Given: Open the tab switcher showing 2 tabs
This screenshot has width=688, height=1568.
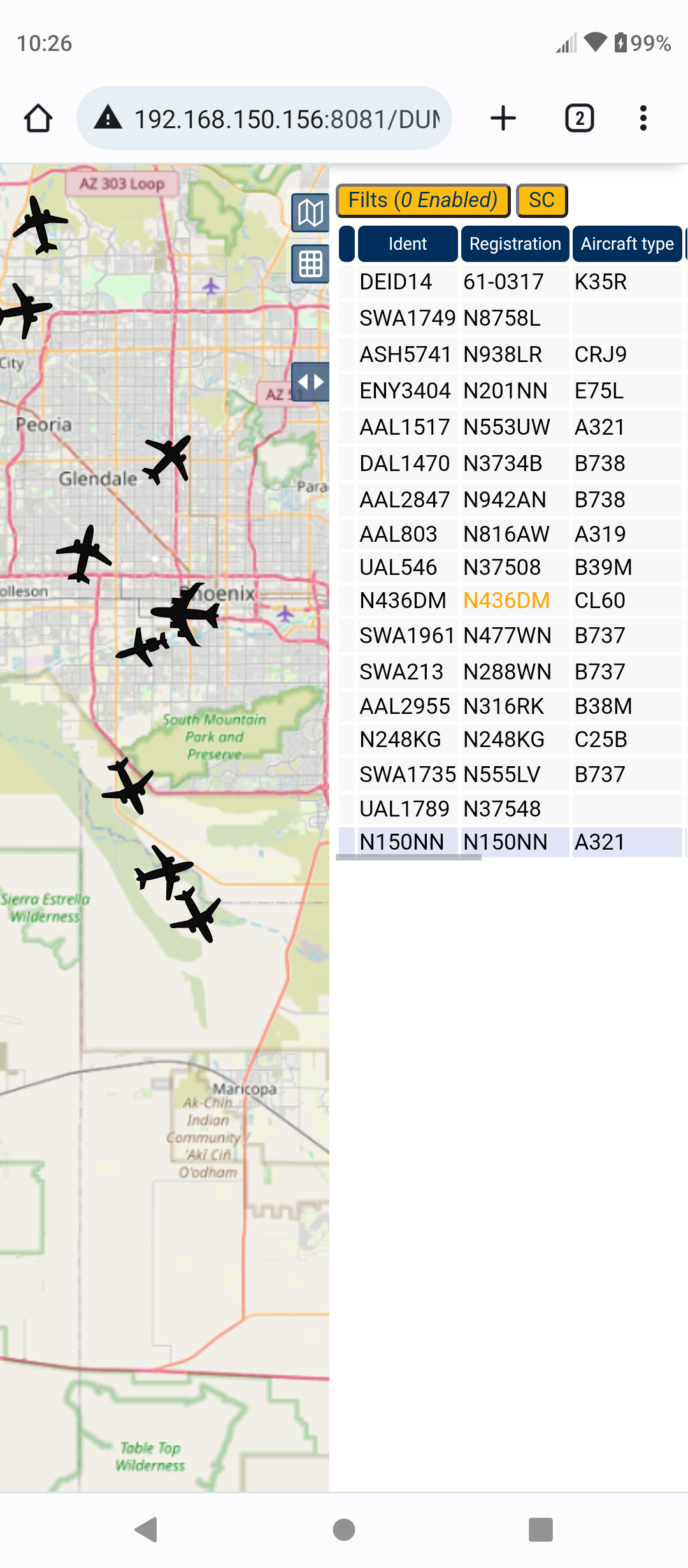Looking at the screenshot, I should [580, 119].
